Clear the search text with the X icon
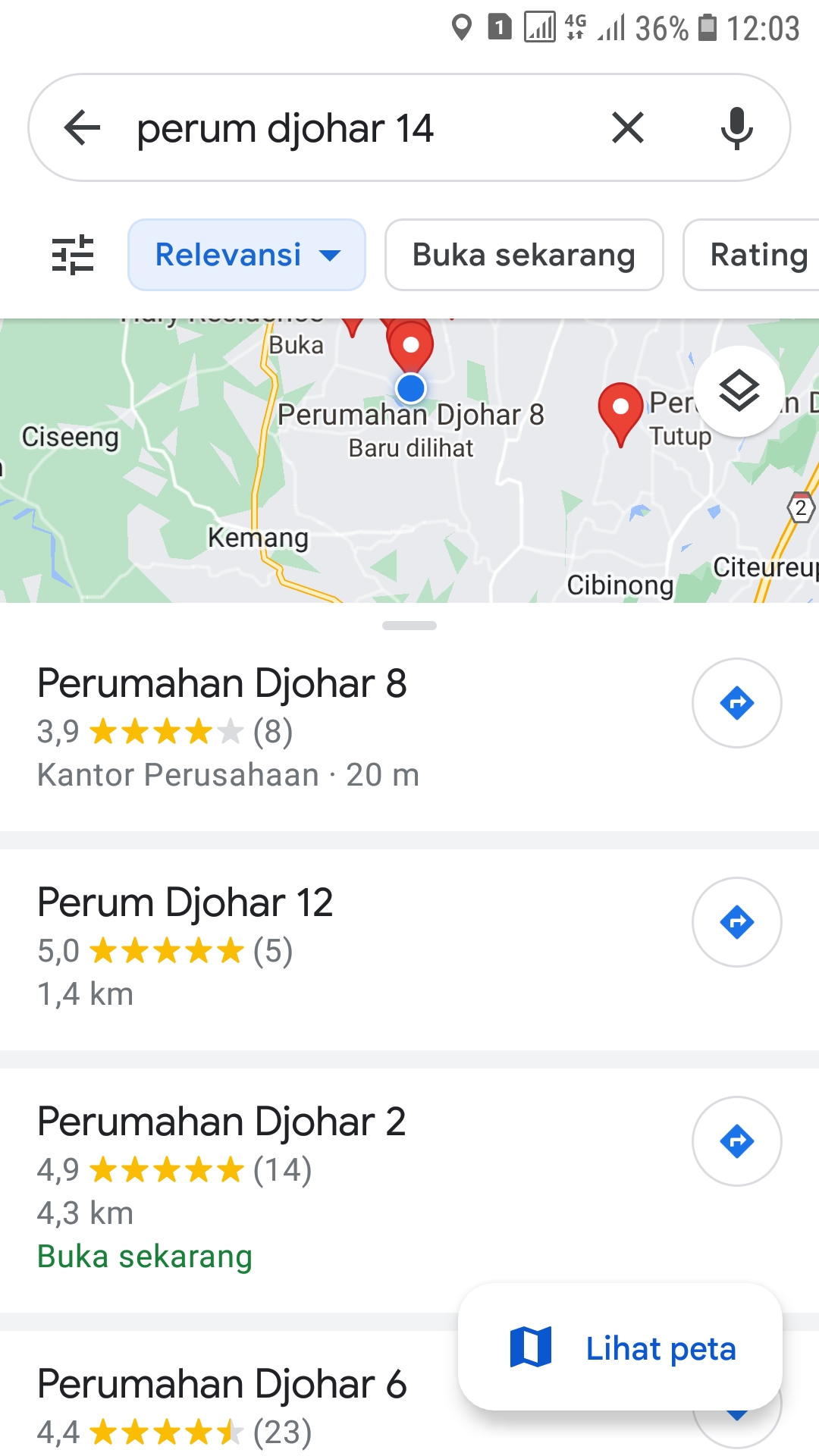Viewport: 819px width, 1456px height. tap(628, 127)
